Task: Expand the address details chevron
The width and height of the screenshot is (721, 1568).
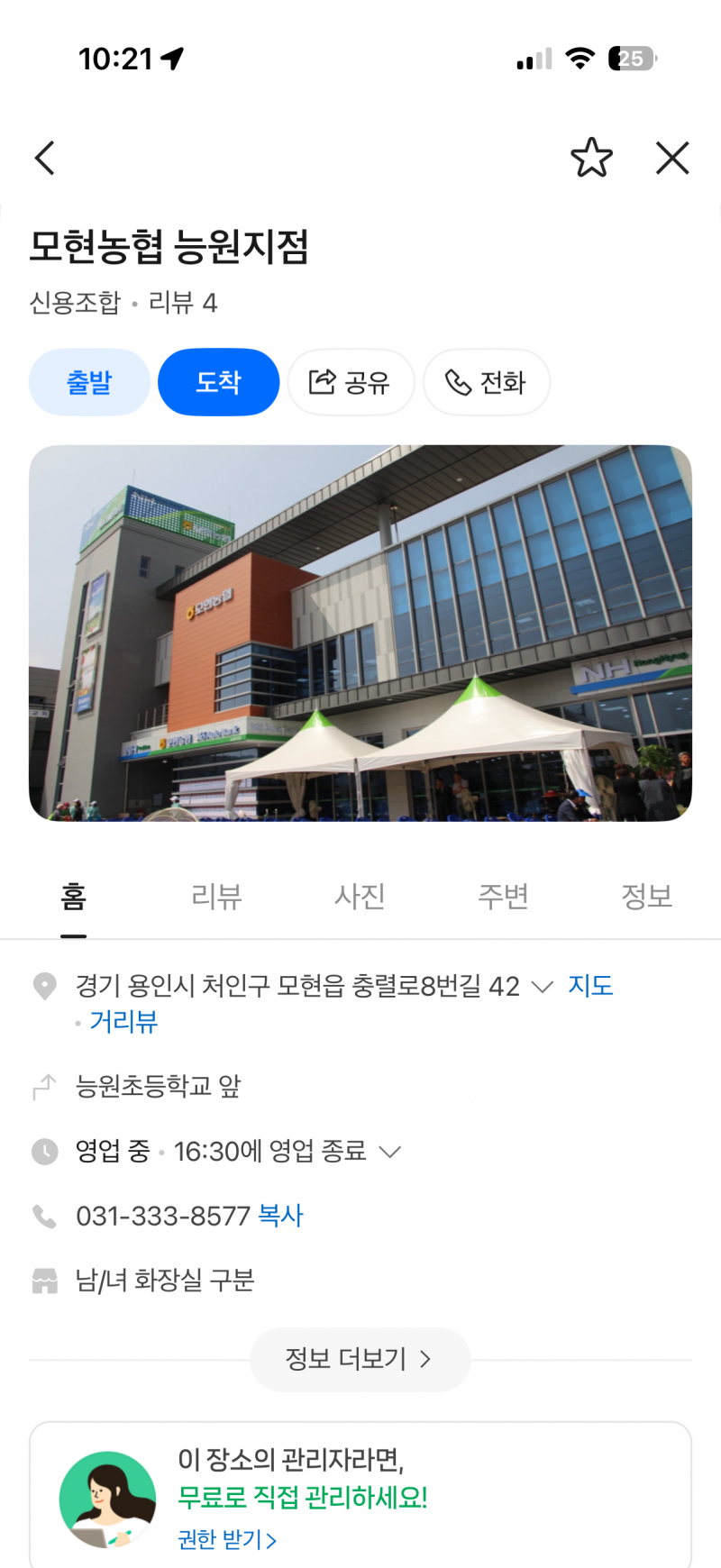Action: pos(542,987)
